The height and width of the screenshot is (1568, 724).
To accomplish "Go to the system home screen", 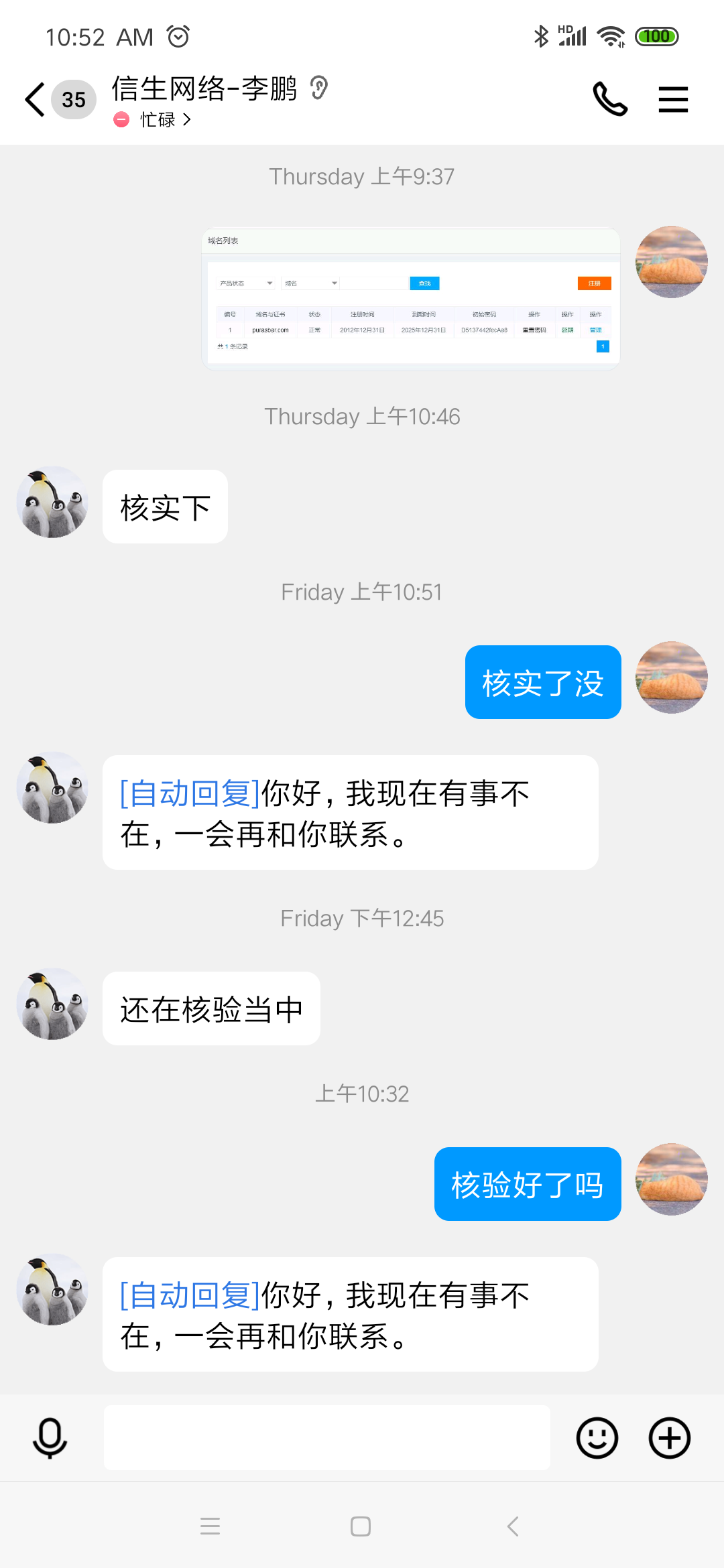I will [x=361, y=1526].
